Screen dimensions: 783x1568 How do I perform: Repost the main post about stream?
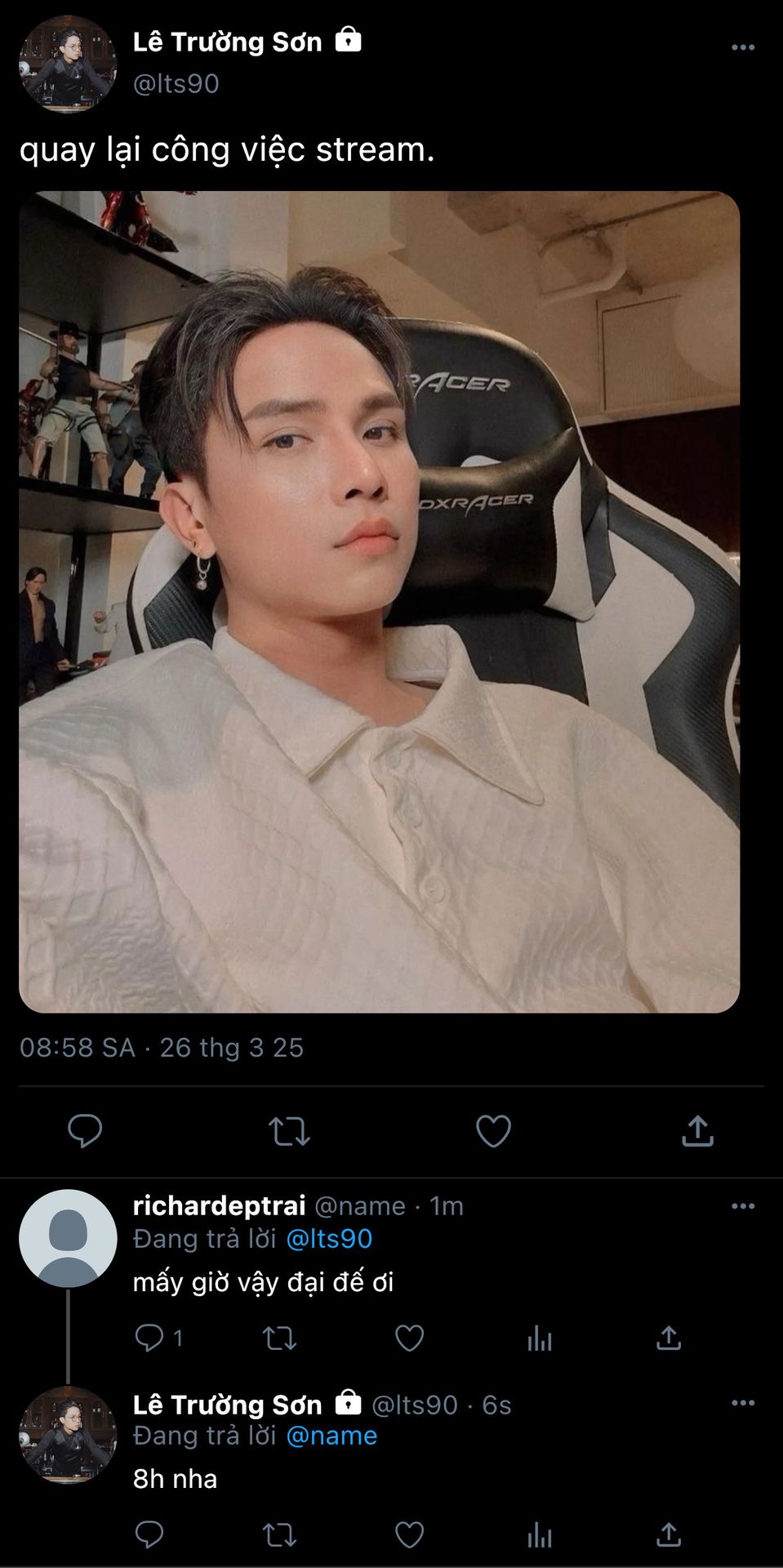coord(289,1131)
